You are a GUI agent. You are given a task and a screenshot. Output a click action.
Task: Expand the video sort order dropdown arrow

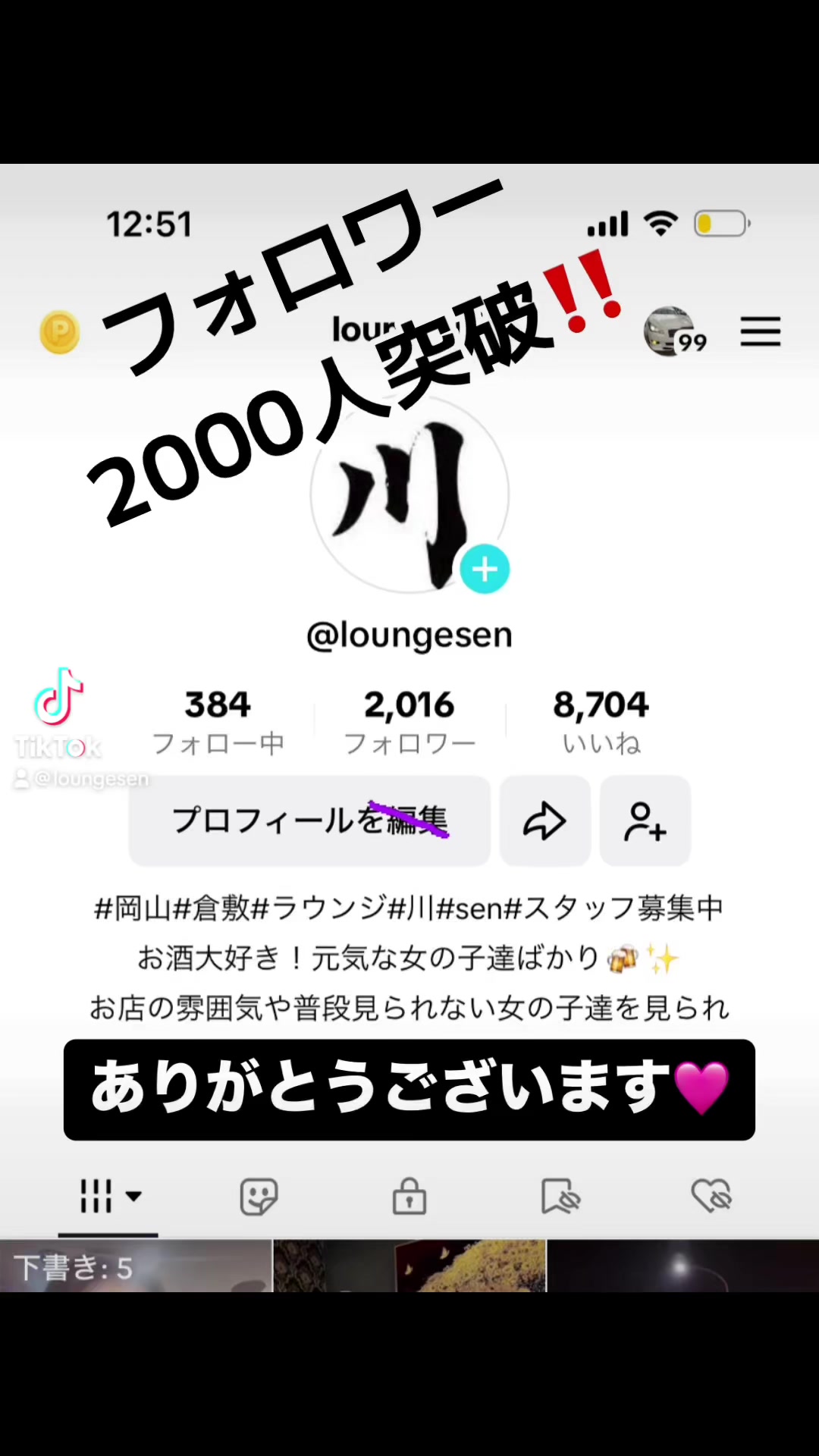coord(134,1196)
